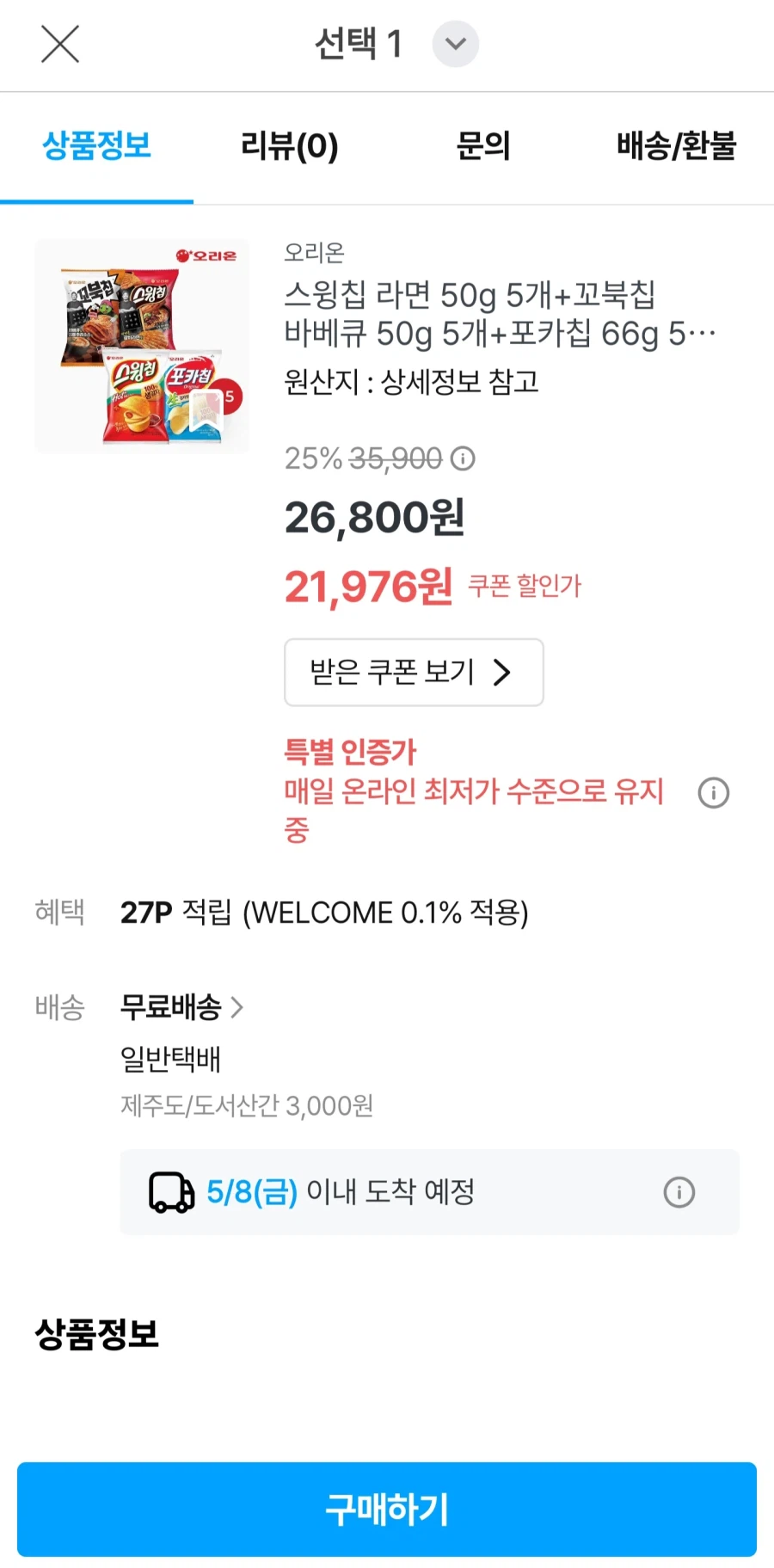This screenshot has height=1568, width=774.
Task: Expand the 선택 1 dropdown
Action: (456, 45)
